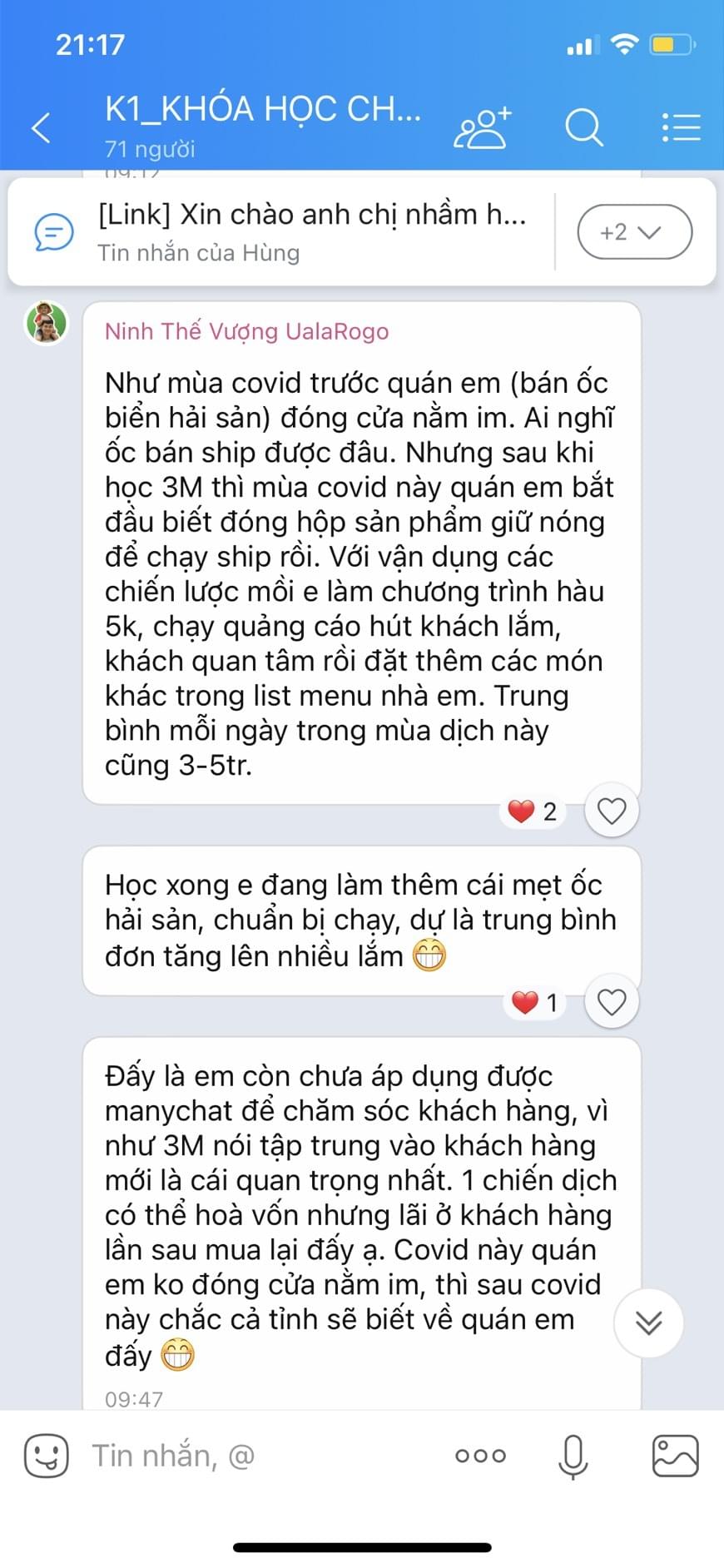This screenshot has width=724, height=1568.
Task: View the single heart reaction count
Action: point(534,1003)
